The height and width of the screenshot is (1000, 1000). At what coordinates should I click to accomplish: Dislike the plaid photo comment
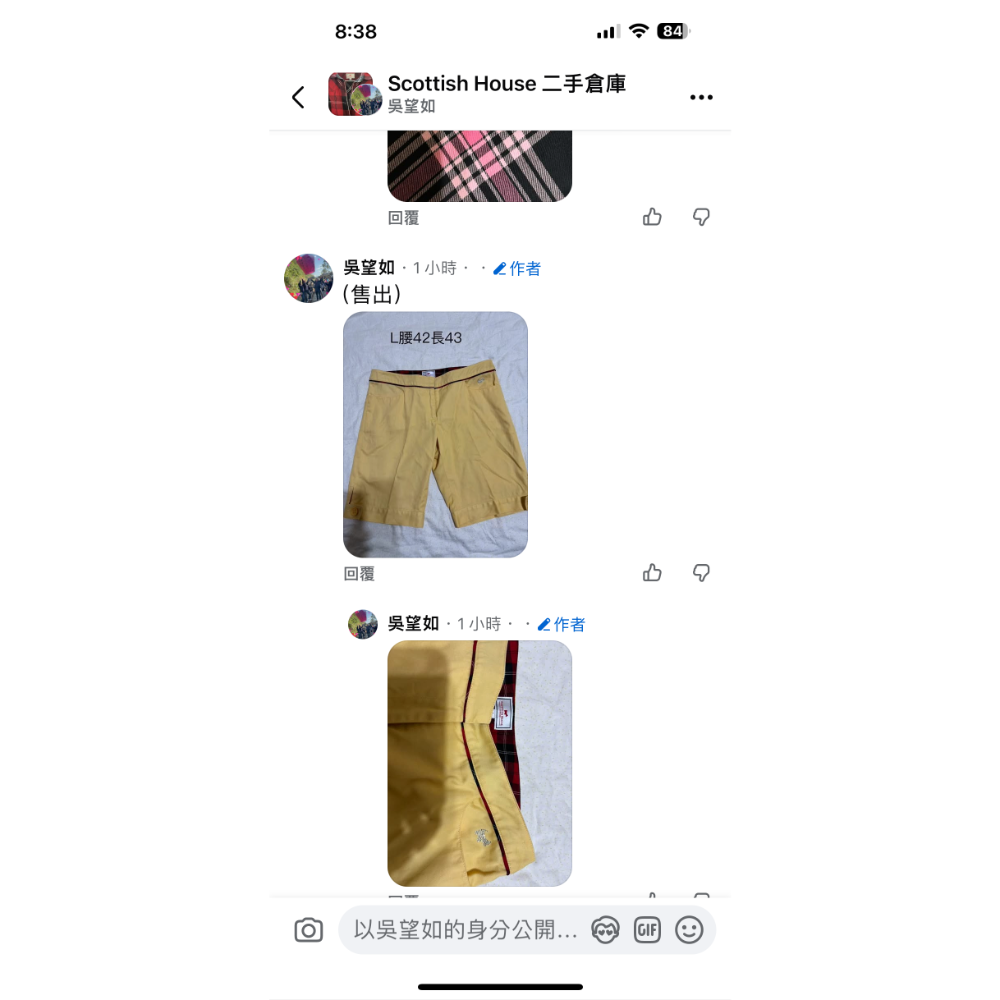pos(701,217)
